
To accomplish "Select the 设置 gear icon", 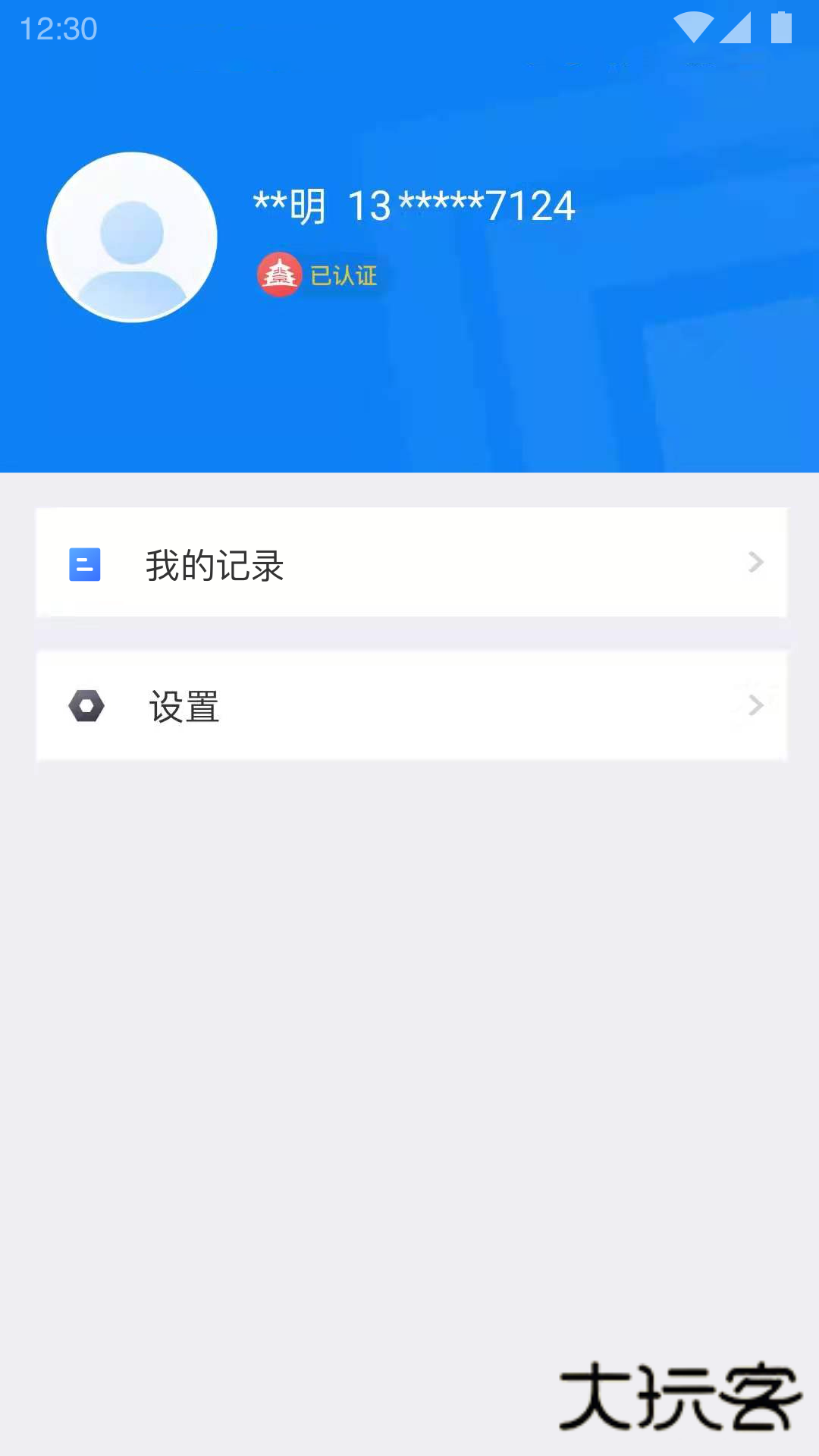I will pyautogui.click(x=86, y=705).
